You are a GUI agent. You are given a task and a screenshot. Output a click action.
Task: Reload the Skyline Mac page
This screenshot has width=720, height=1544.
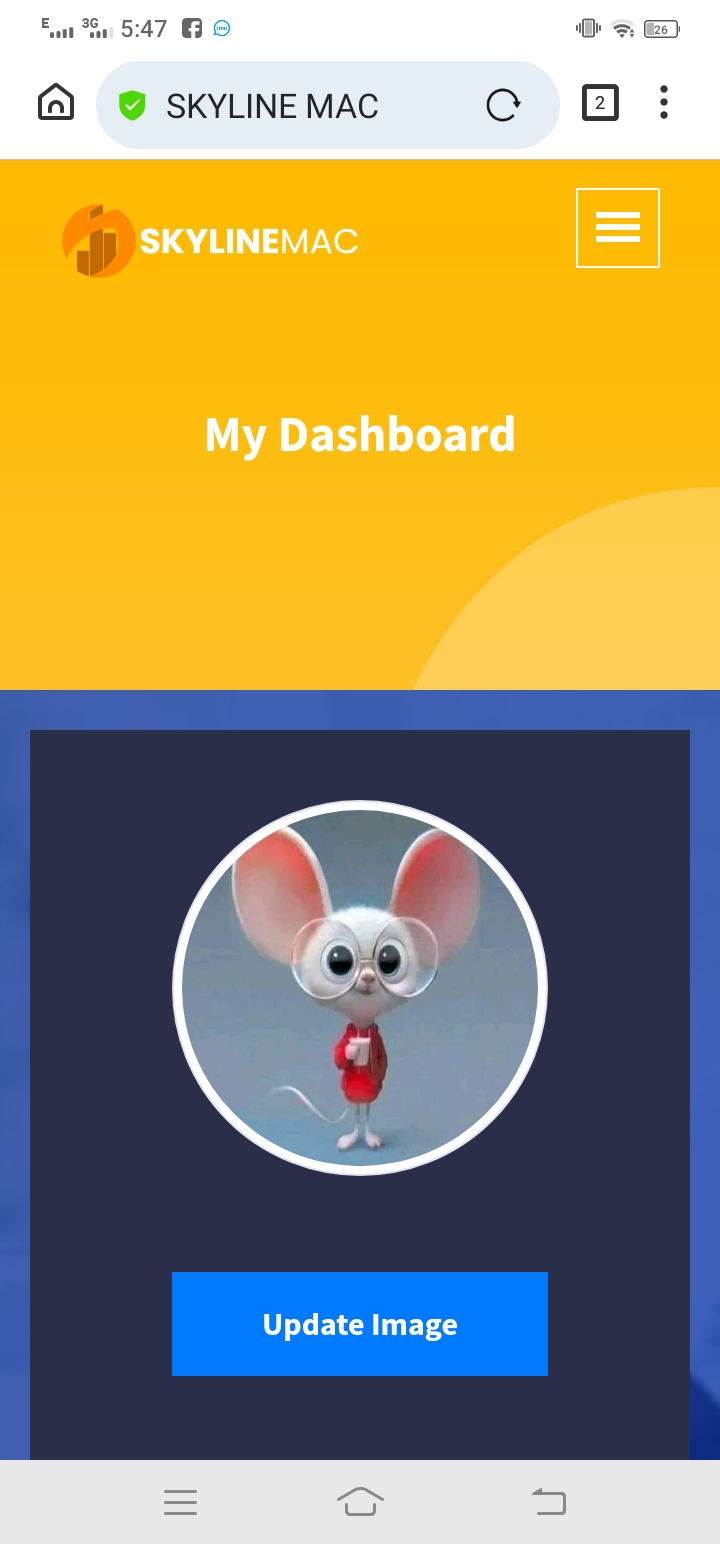point(503,105)
